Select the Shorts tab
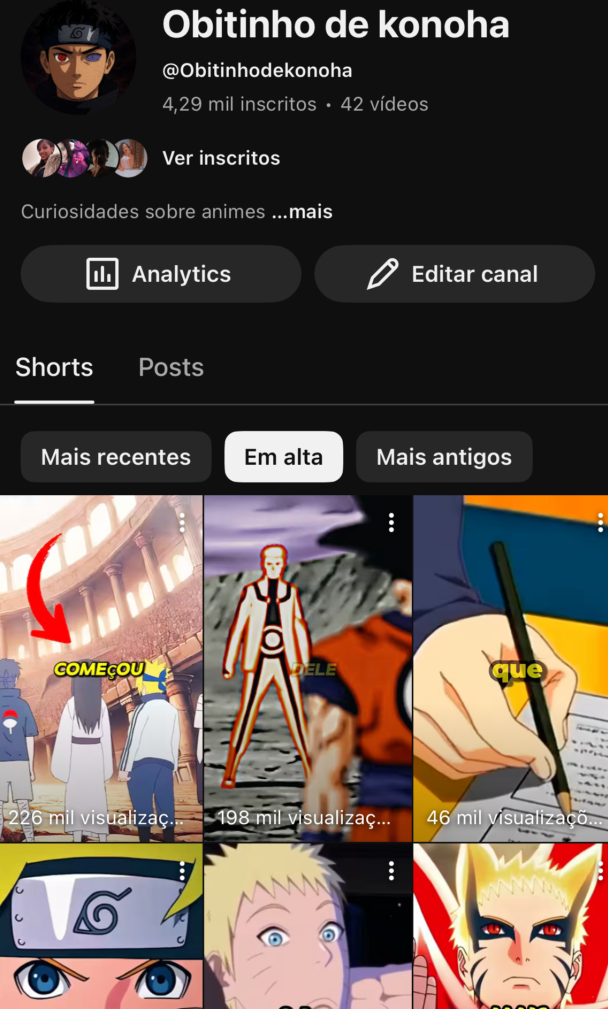This screenshot has width=608, height=1009. click(x=54, y=367)
